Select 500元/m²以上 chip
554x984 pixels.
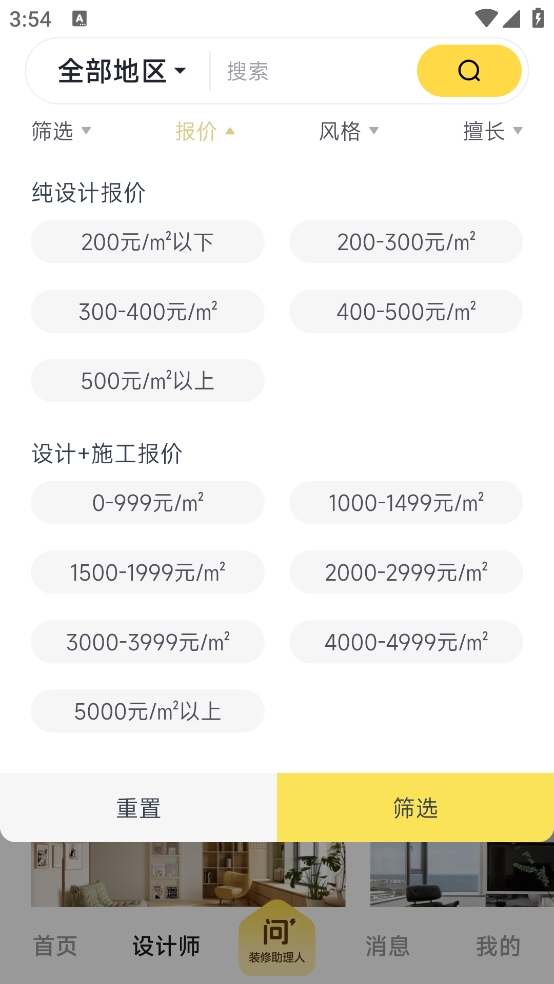(147, 380)
